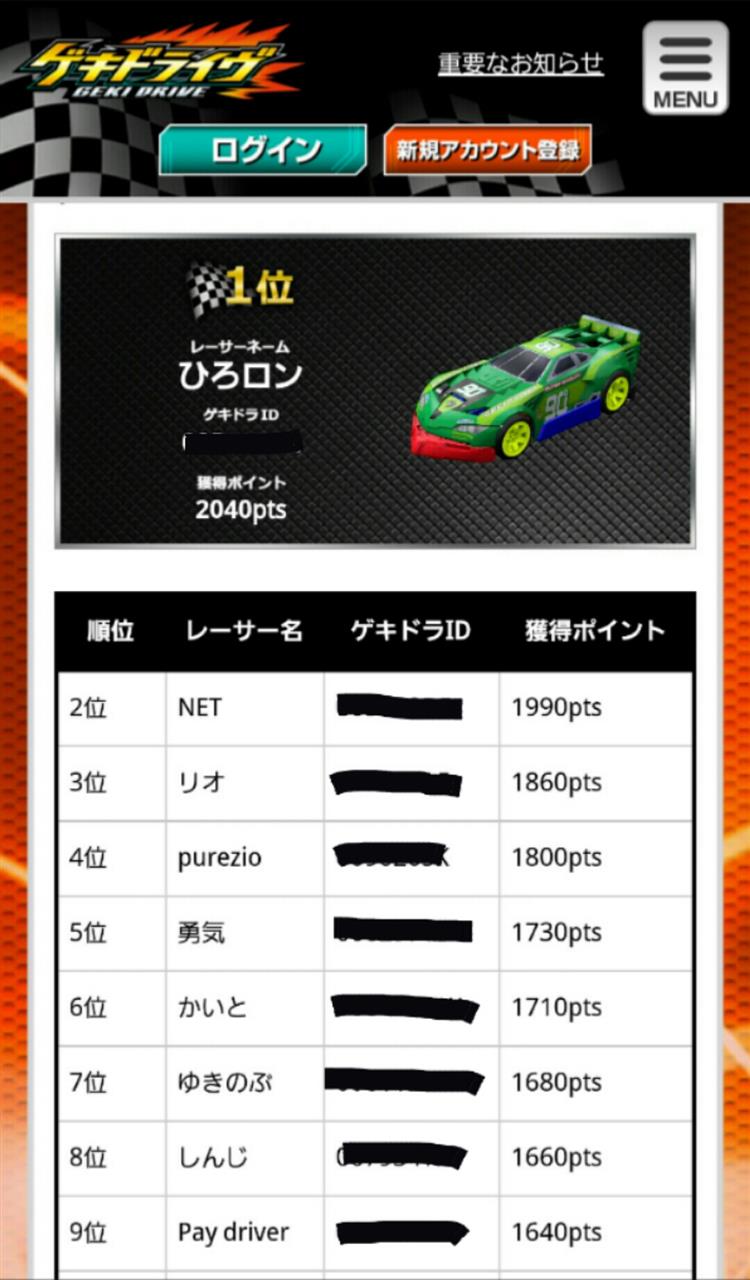Image resolution: width=750 pixels, height=1280 pixels.
Task: Tap 新規アカウント登録 to register account
Action: [488, 151]
